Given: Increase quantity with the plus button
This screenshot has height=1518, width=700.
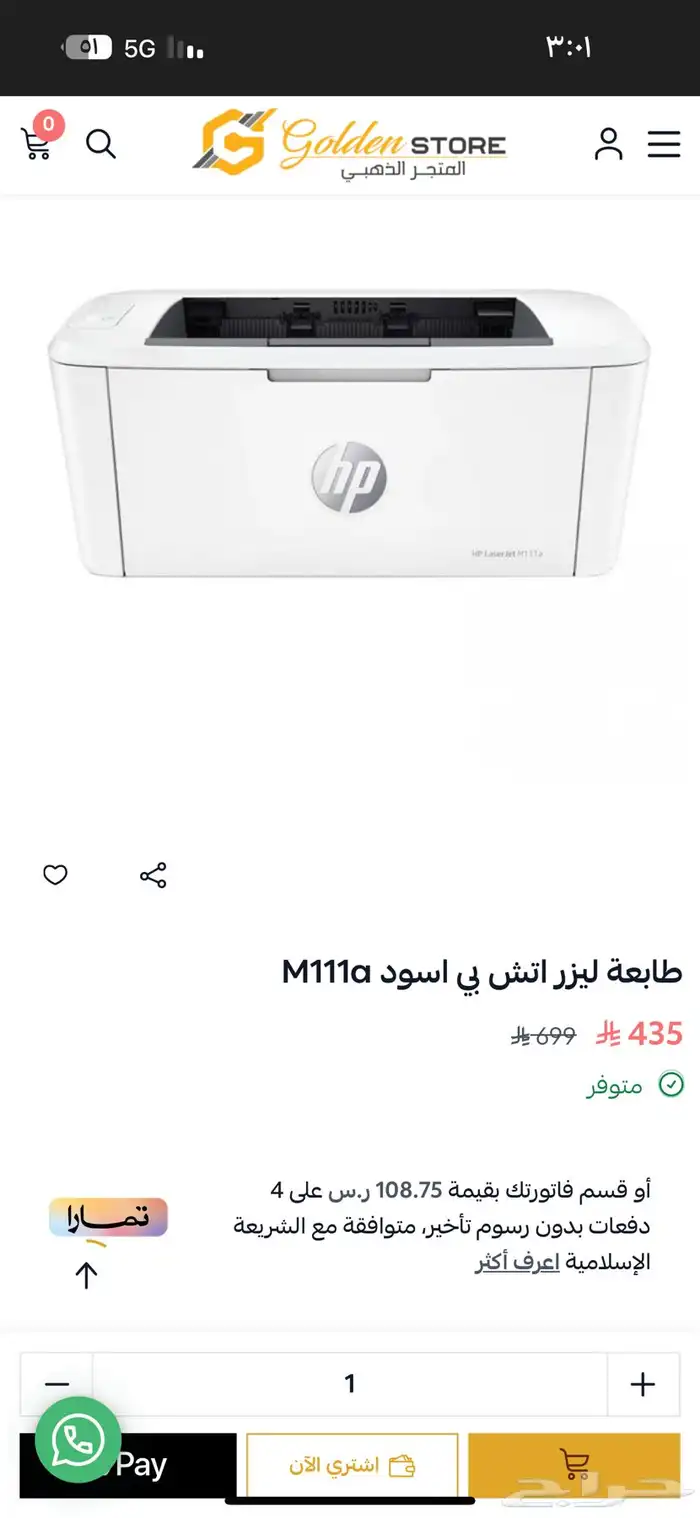Looking at the screenshot, I should [643, 1384].
